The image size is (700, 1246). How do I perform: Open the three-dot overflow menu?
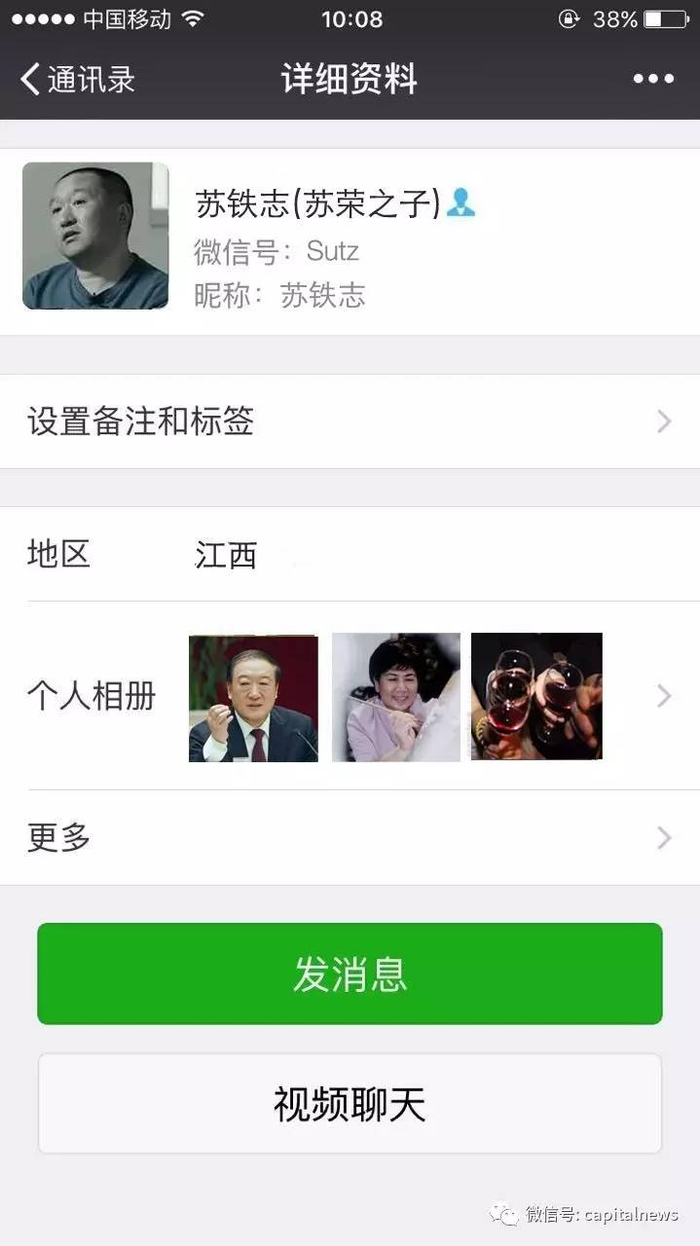pos(653,79)
